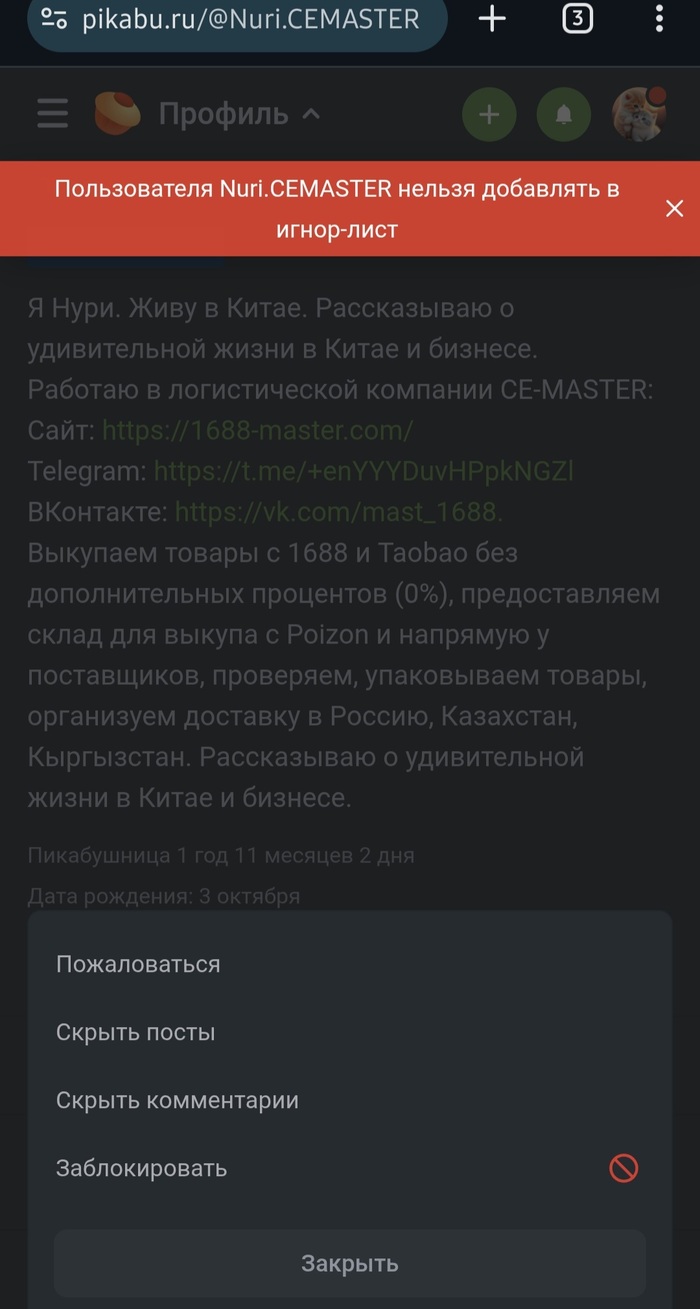
Task: Open the browser overflow menu
Action: click(659, 19)
